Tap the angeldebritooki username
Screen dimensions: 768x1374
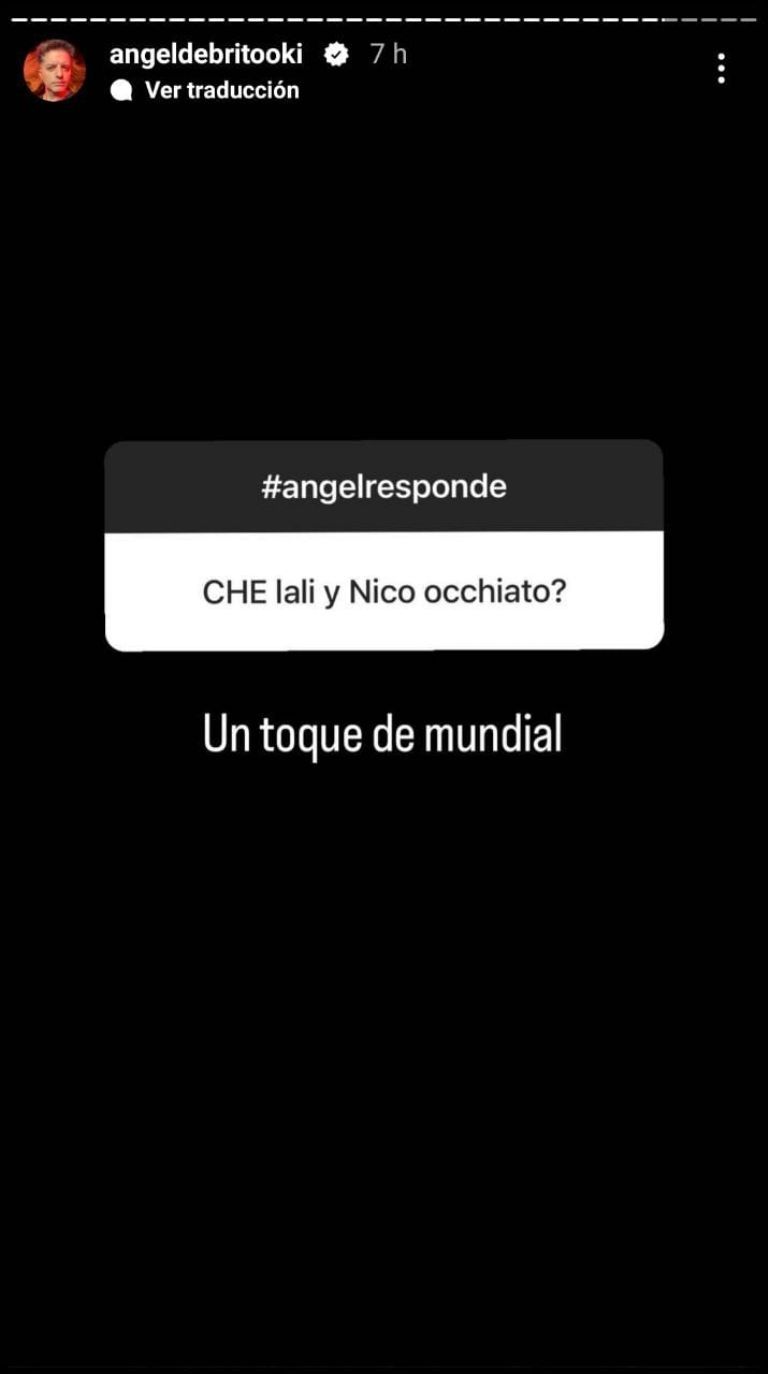pyautogui.click(x=206, y=54)
